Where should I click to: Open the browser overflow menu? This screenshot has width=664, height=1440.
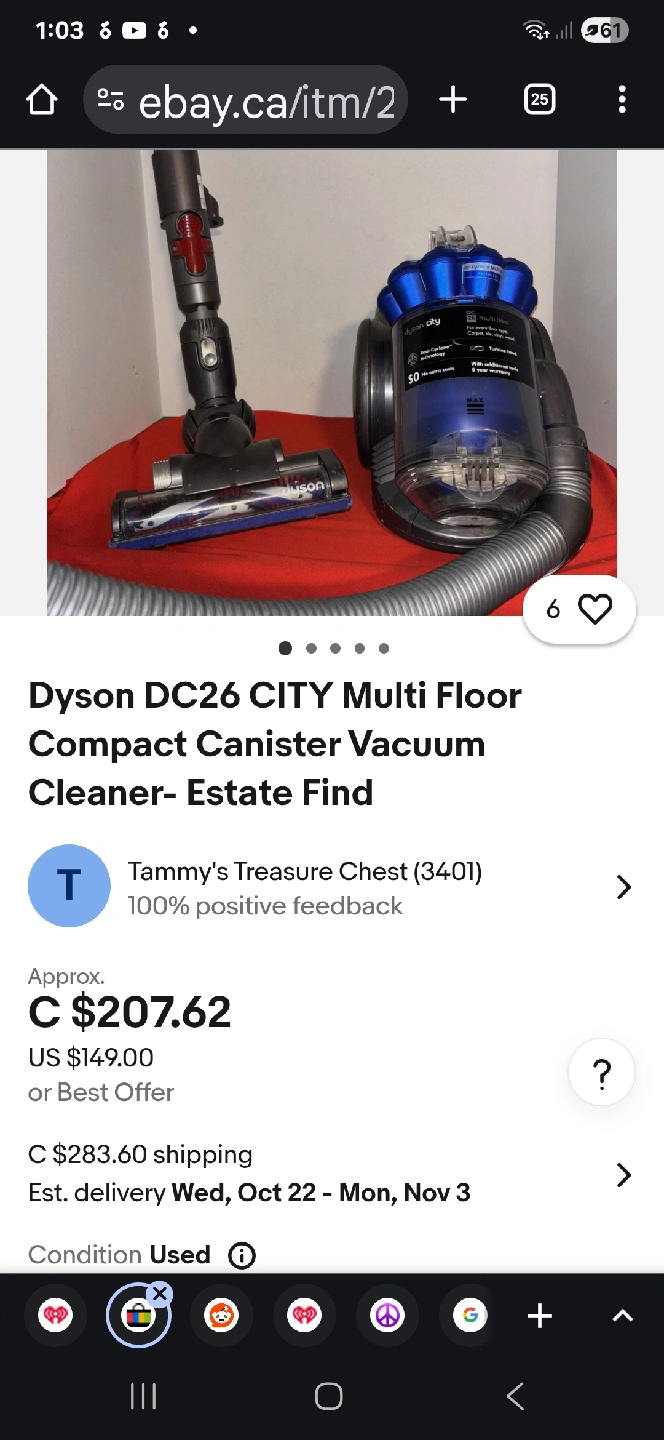point(622,99)
